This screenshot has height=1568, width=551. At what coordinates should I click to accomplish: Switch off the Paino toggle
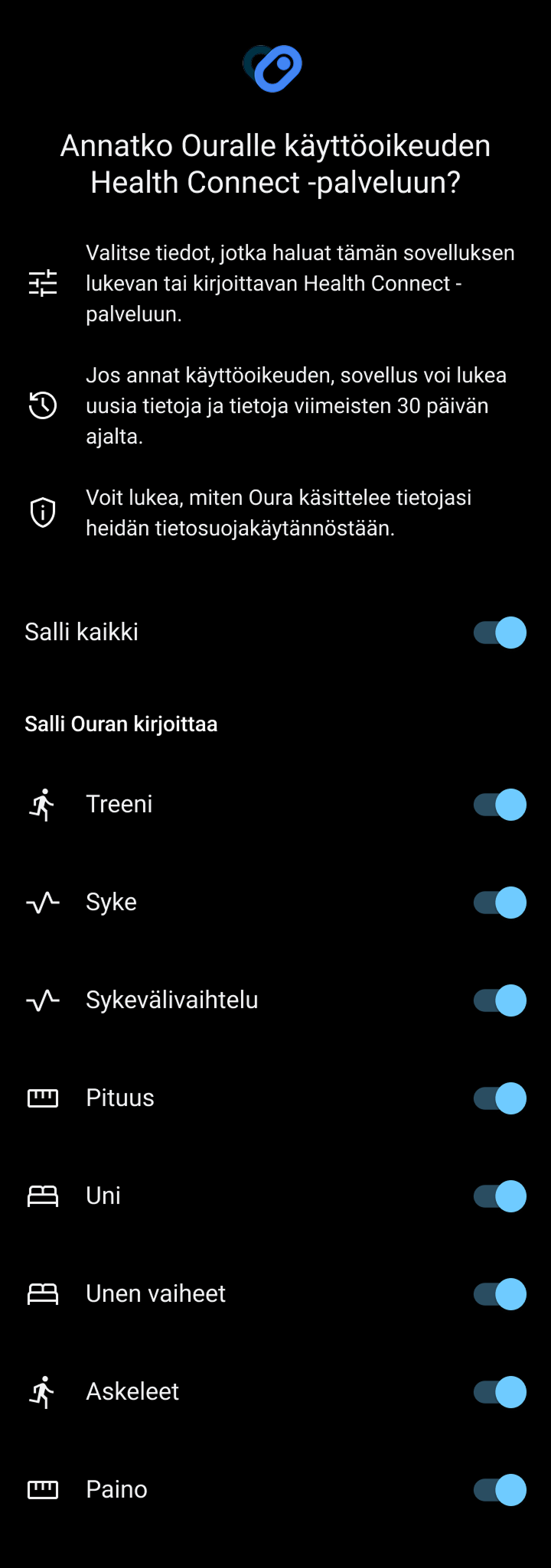click(x=500, y=1490)
